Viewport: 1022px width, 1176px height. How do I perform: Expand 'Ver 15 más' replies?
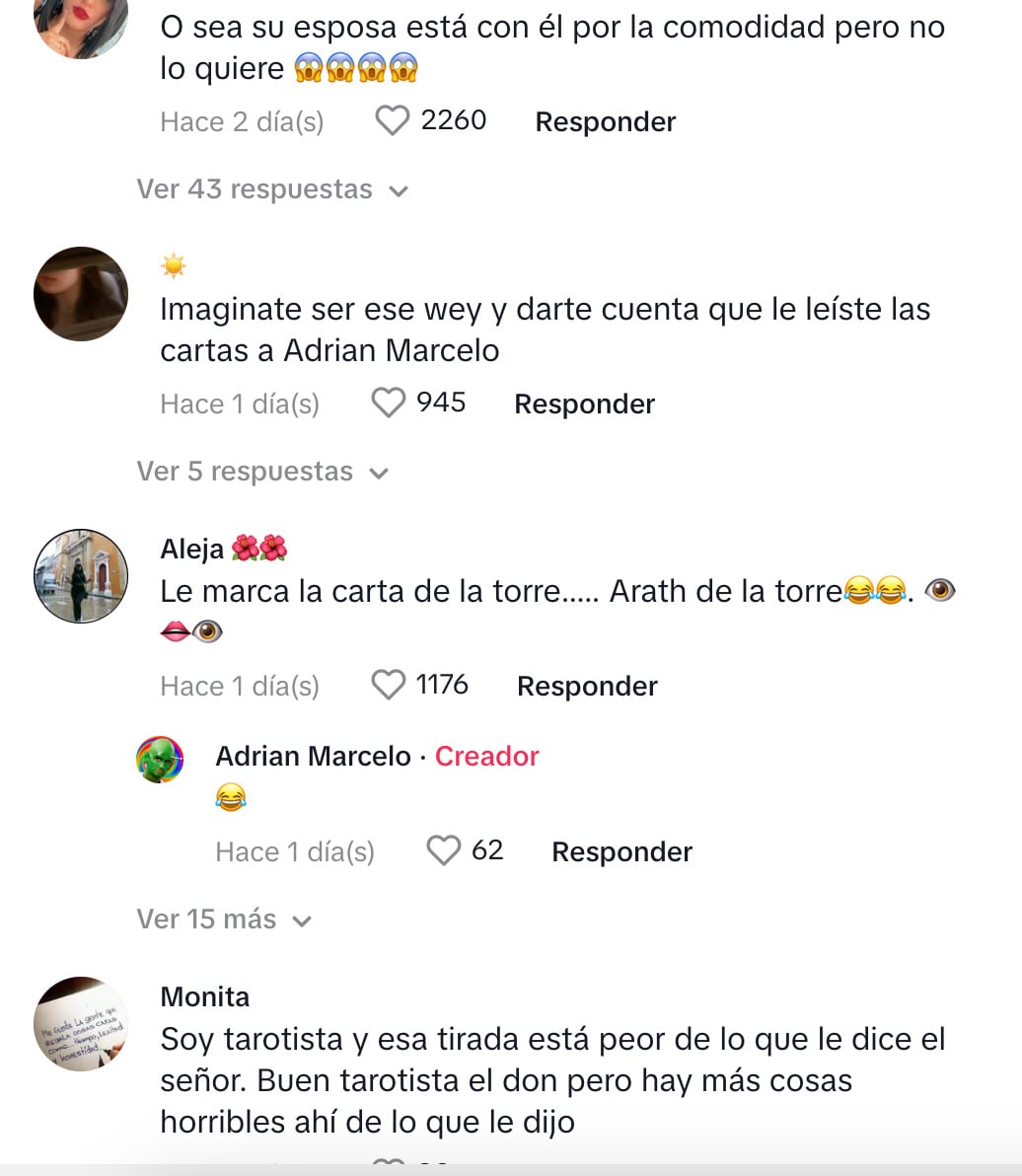224,919
